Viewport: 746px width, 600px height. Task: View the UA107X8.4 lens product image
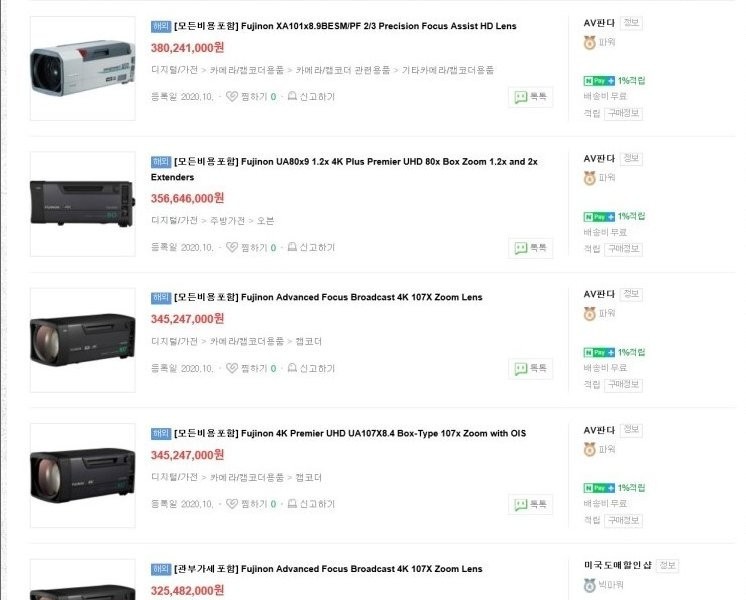point(82,475)
